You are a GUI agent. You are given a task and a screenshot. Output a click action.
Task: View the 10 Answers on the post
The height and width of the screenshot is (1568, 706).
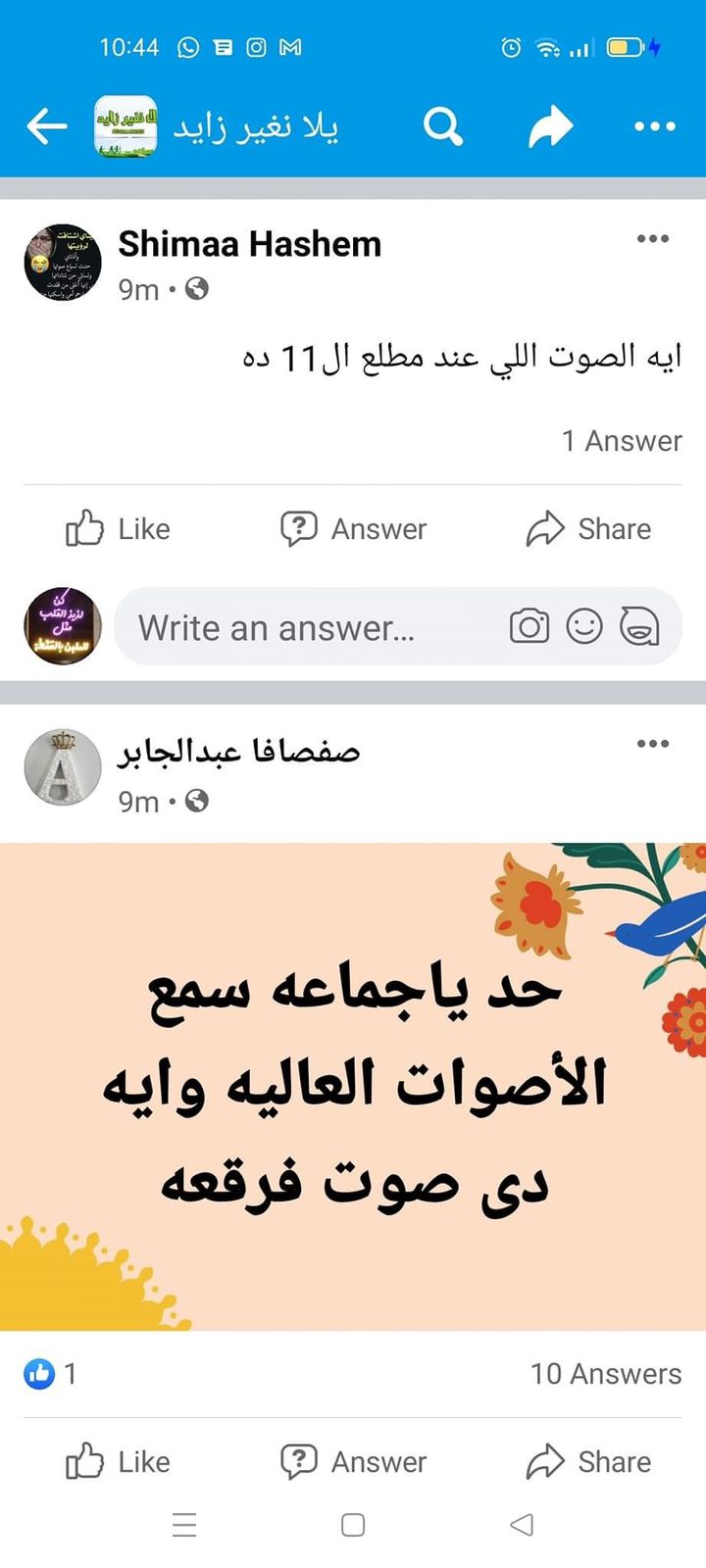tap(605, 1374)
